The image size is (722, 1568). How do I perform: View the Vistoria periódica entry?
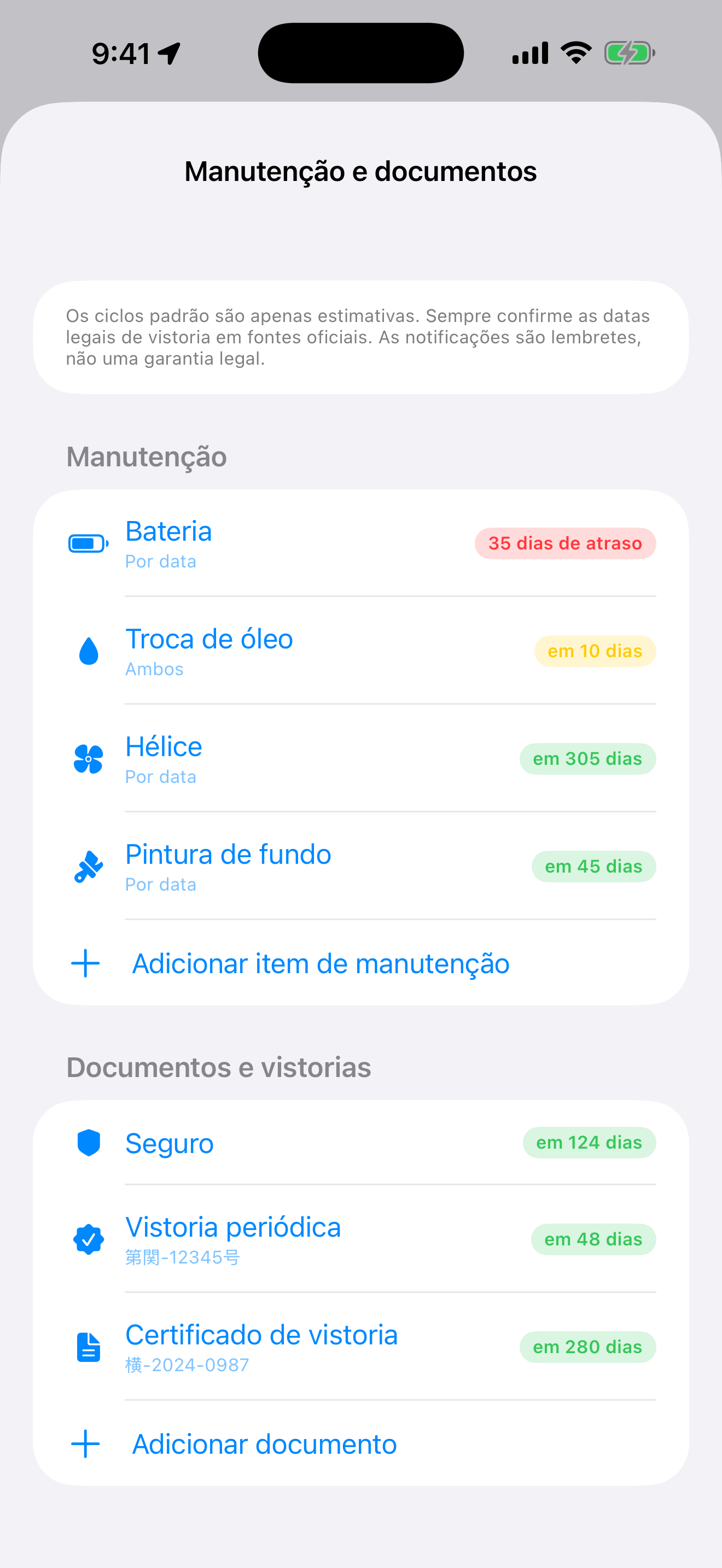[x=361, y=1239]
